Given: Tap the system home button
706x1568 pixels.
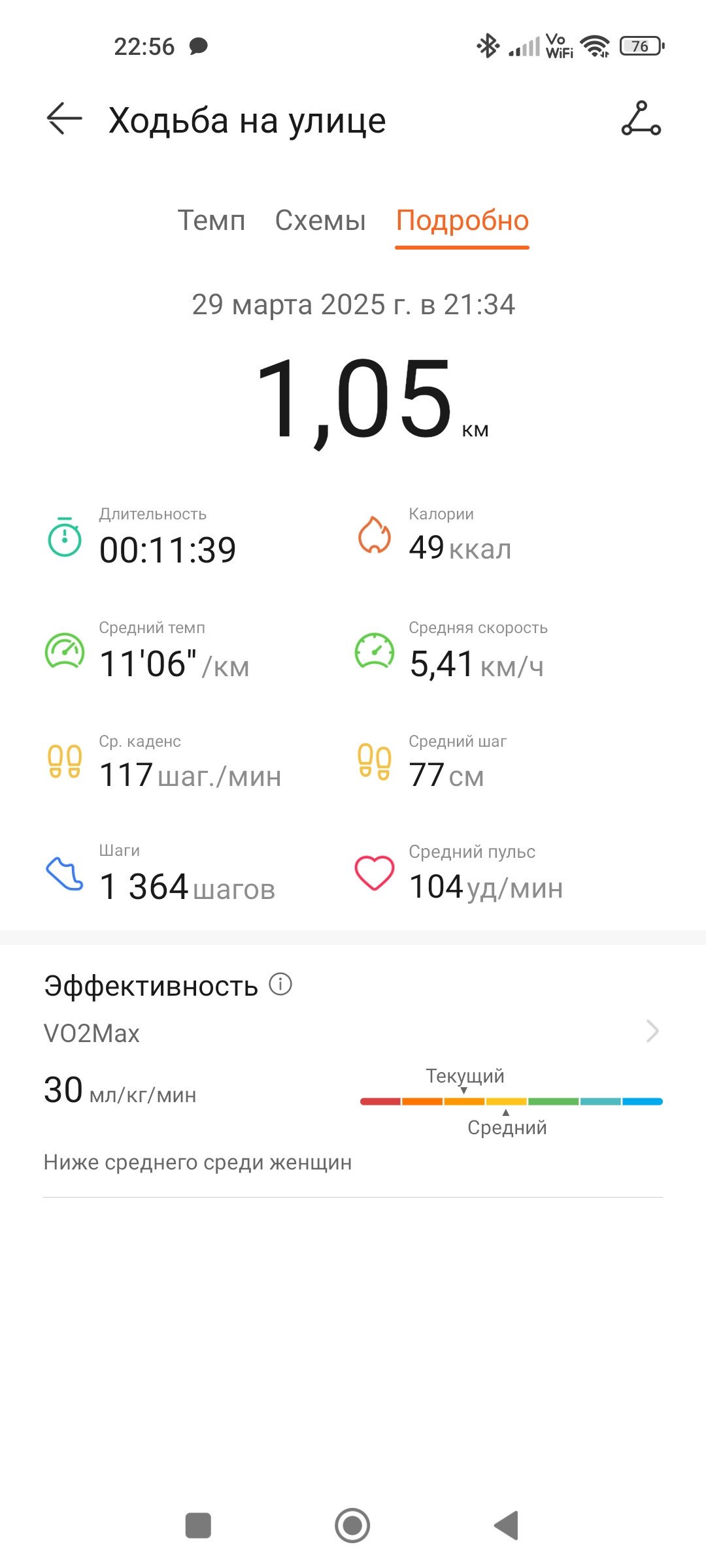Looking at the screenshot, I should 352,1526.
